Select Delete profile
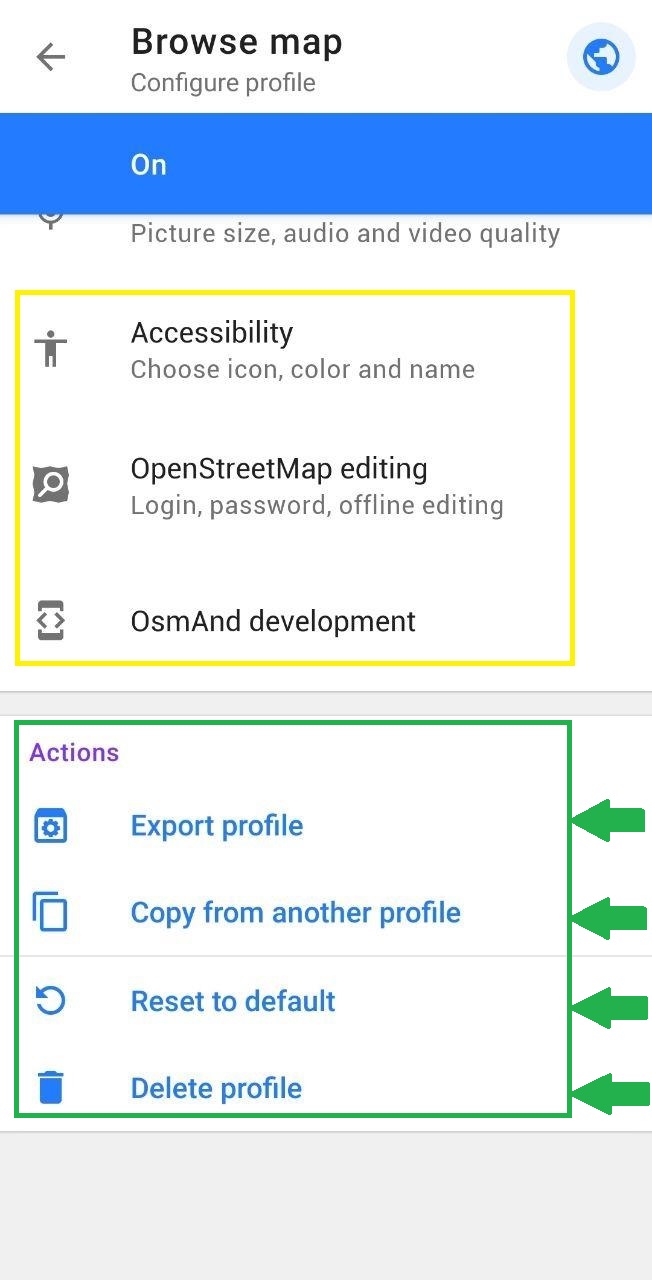 point(216,1088)
